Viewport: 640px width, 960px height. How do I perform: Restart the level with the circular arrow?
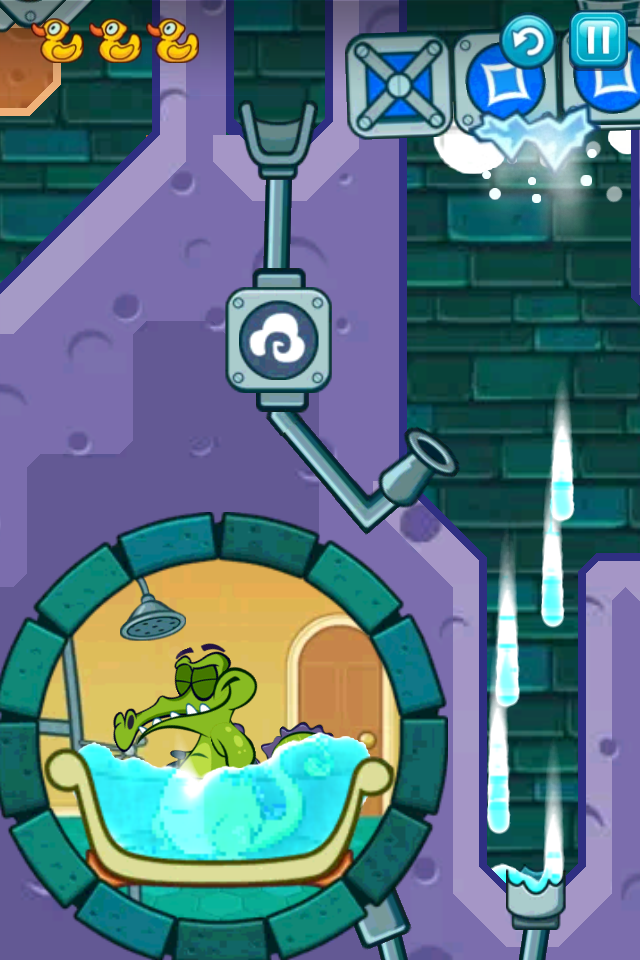pyautogui.click(x=528, y=41)
